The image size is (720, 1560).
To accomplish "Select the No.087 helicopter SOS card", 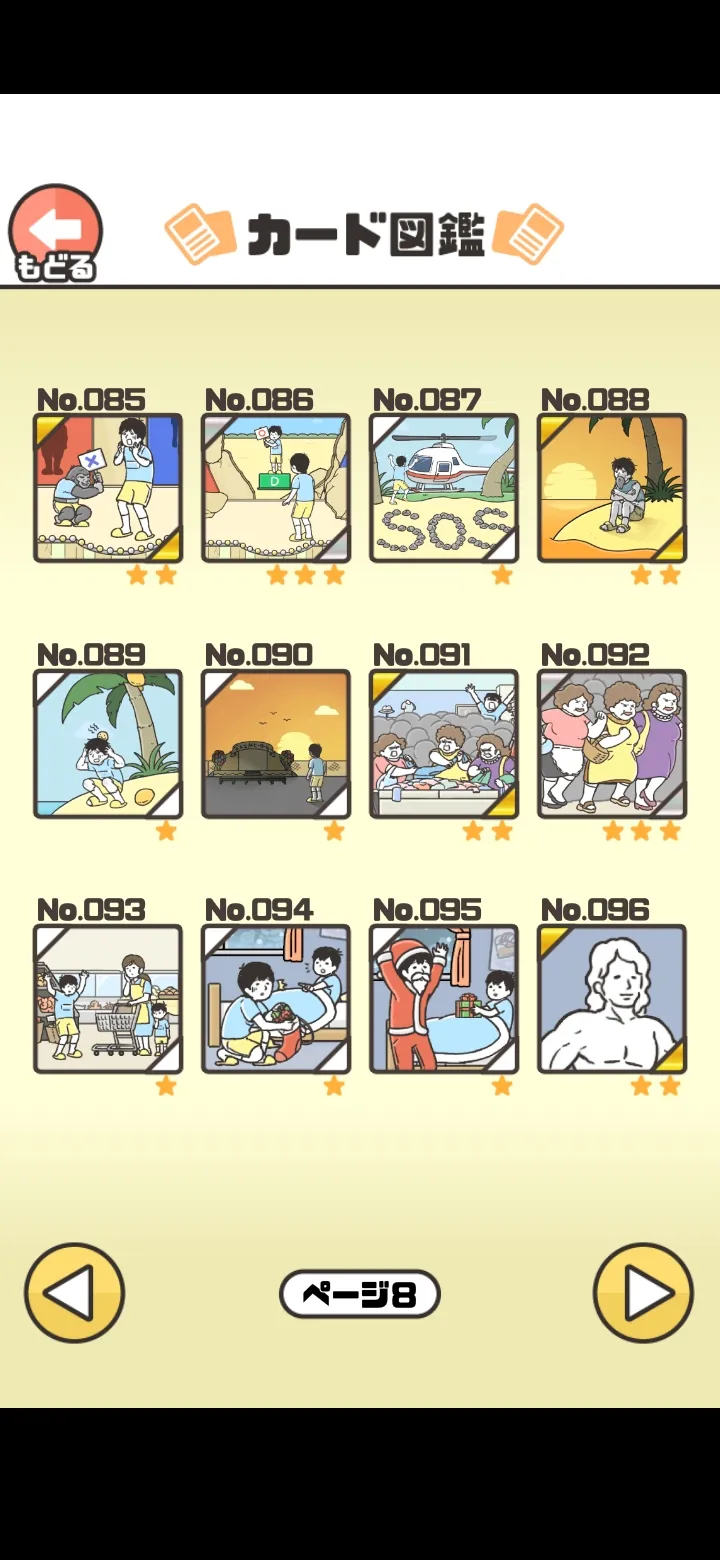I will [x=444, y=488].
